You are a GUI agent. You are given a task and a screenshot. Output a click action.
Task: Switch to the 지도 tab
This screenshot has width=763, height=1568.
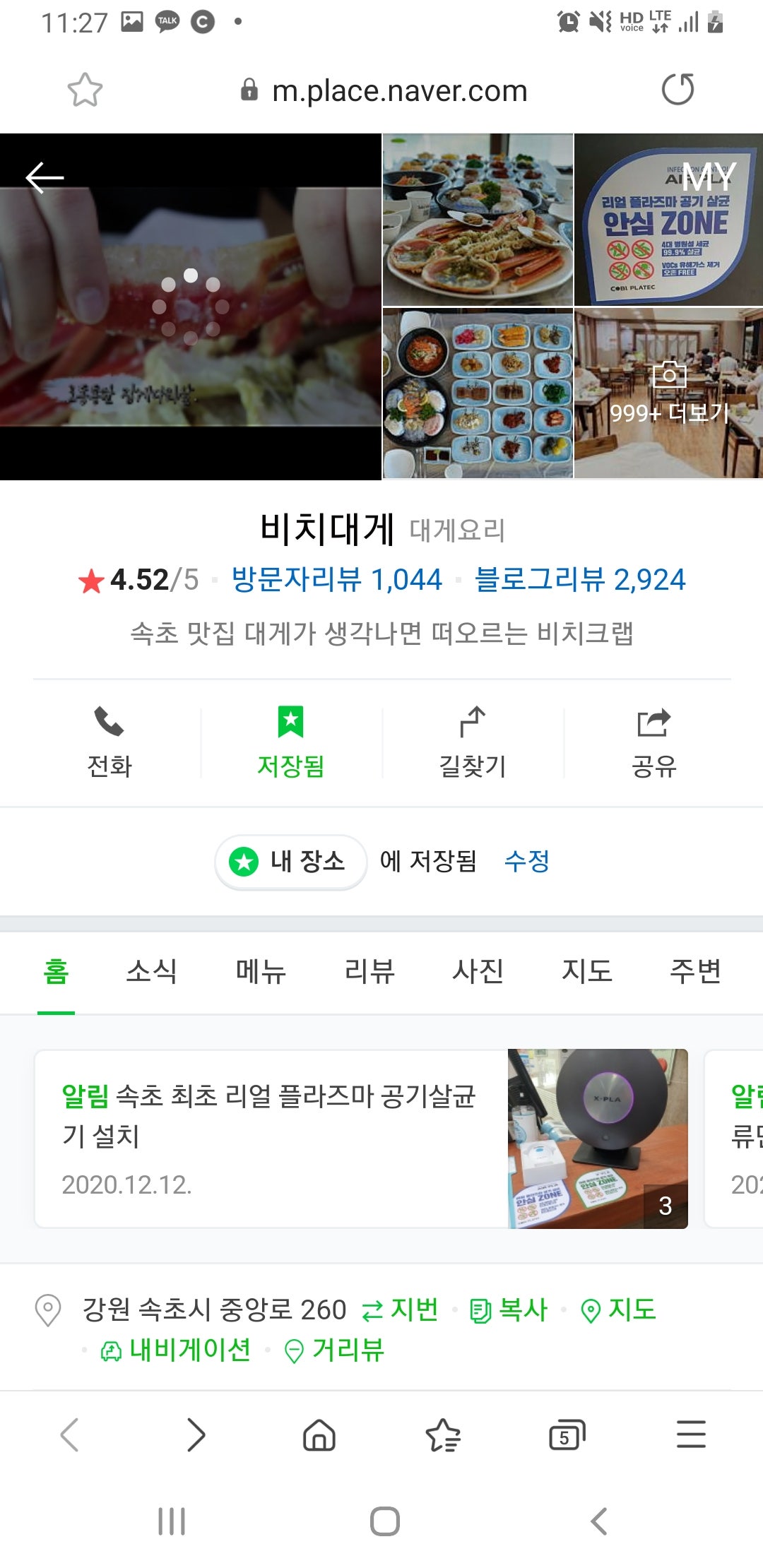pyautogui.click(x=587, y=971)
